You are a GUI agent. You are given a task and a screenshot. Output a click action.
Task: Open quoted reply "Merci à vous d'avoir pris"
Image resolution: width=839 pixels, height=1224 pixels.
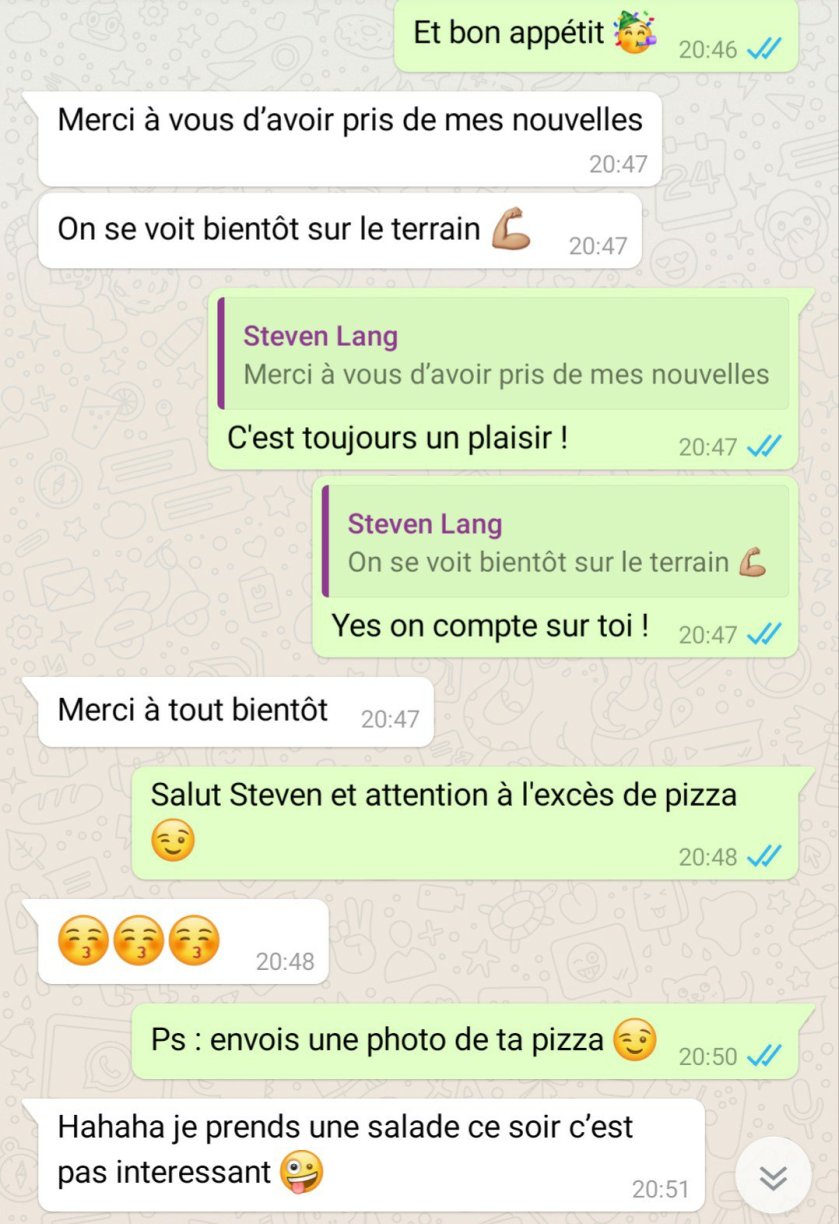505,355
